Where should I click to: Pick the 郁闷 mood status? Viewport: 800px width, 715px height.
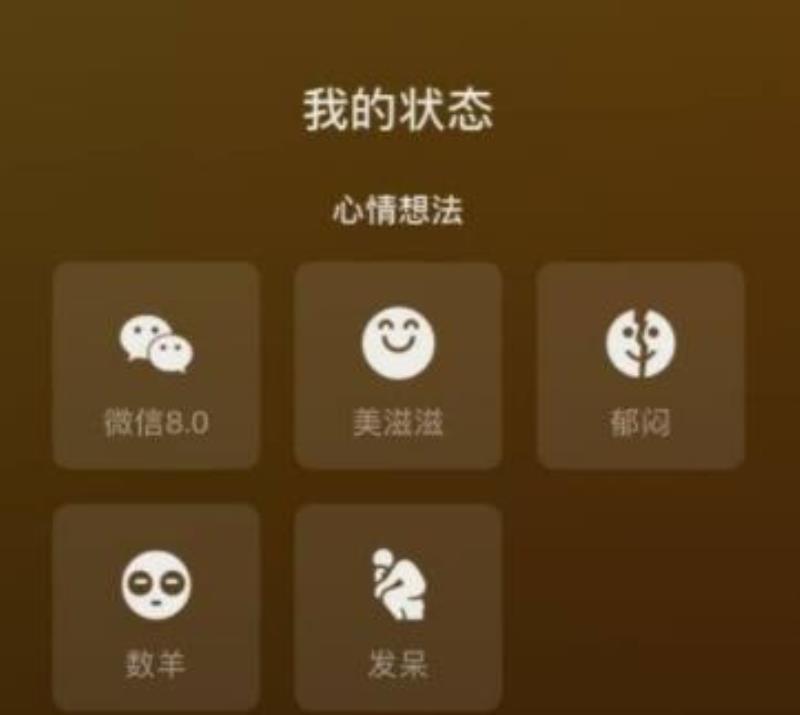640,366
